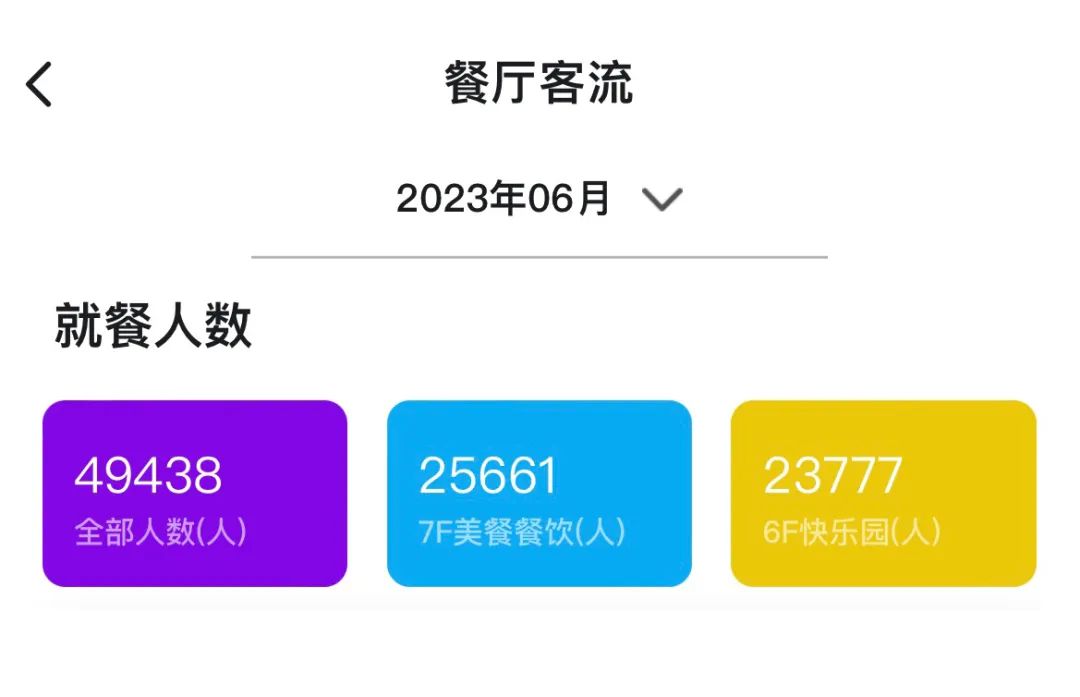Go back from the 餐厅客流 page
Screen dimensions: 1080x697
[39, 84]
